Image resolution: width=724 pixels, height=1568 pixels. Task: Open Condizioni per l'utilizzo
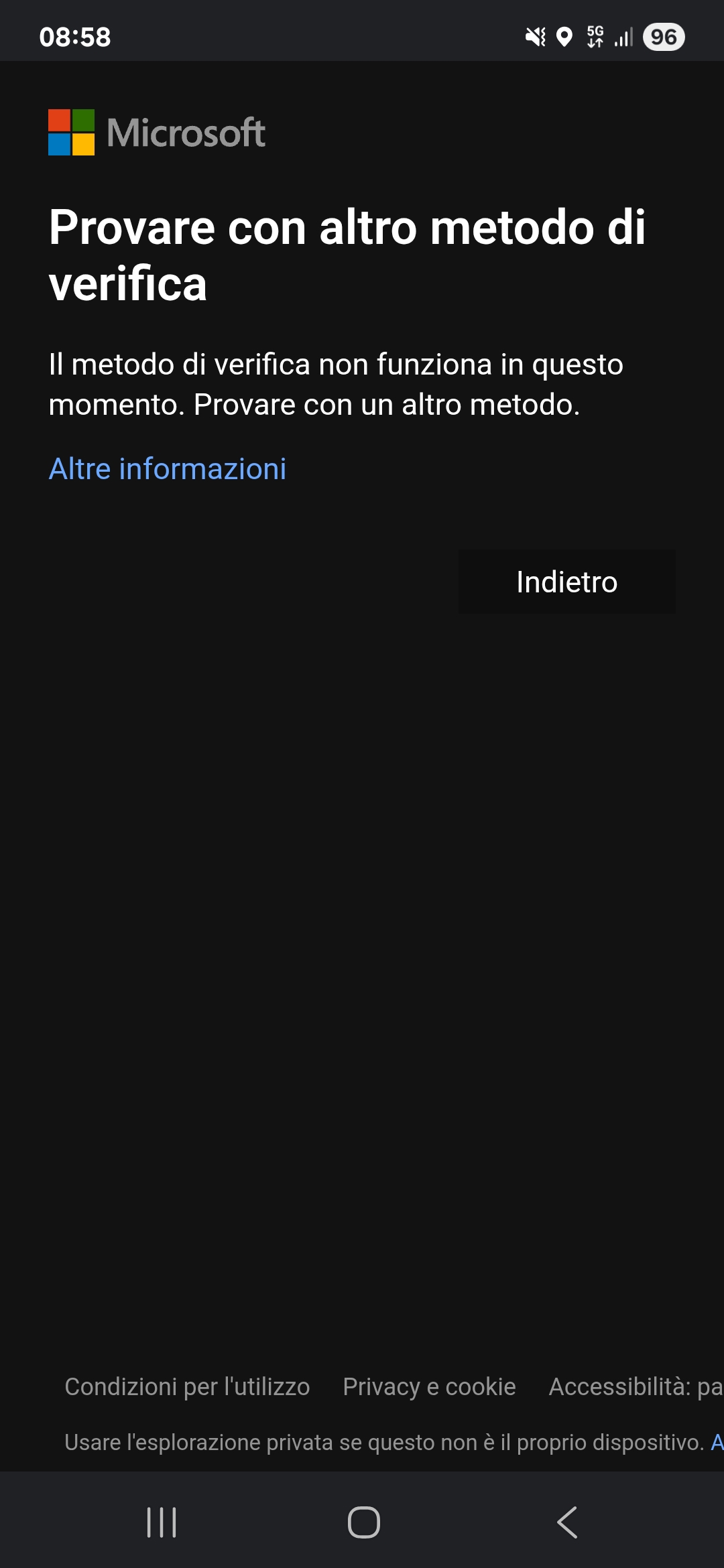(187, 1386)
